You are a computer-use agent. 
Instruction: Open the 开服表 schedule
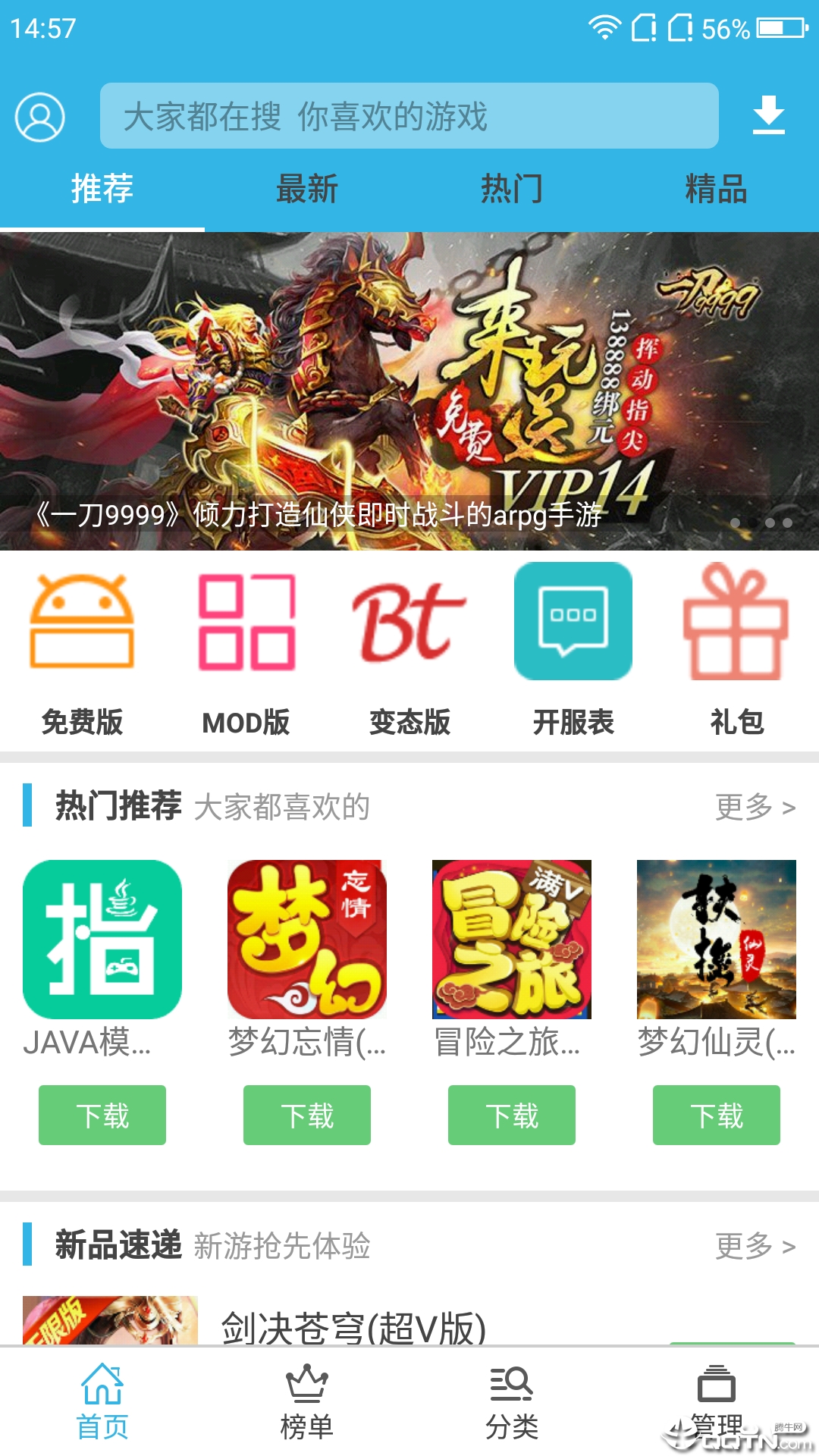(573, 652)
